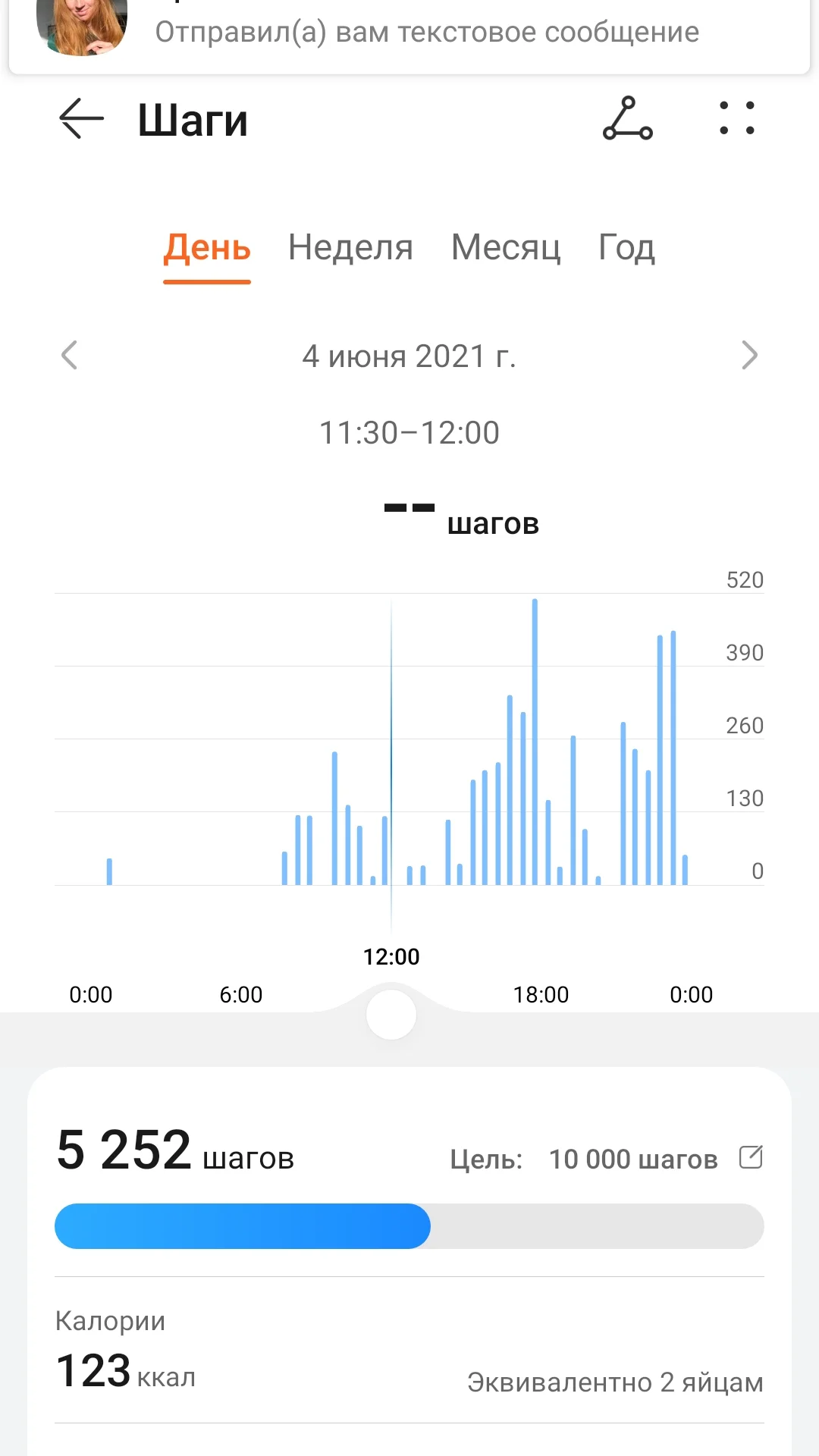Go to the previous day
This screenshot has height=1456, width=819.
[x=70, y=355]
